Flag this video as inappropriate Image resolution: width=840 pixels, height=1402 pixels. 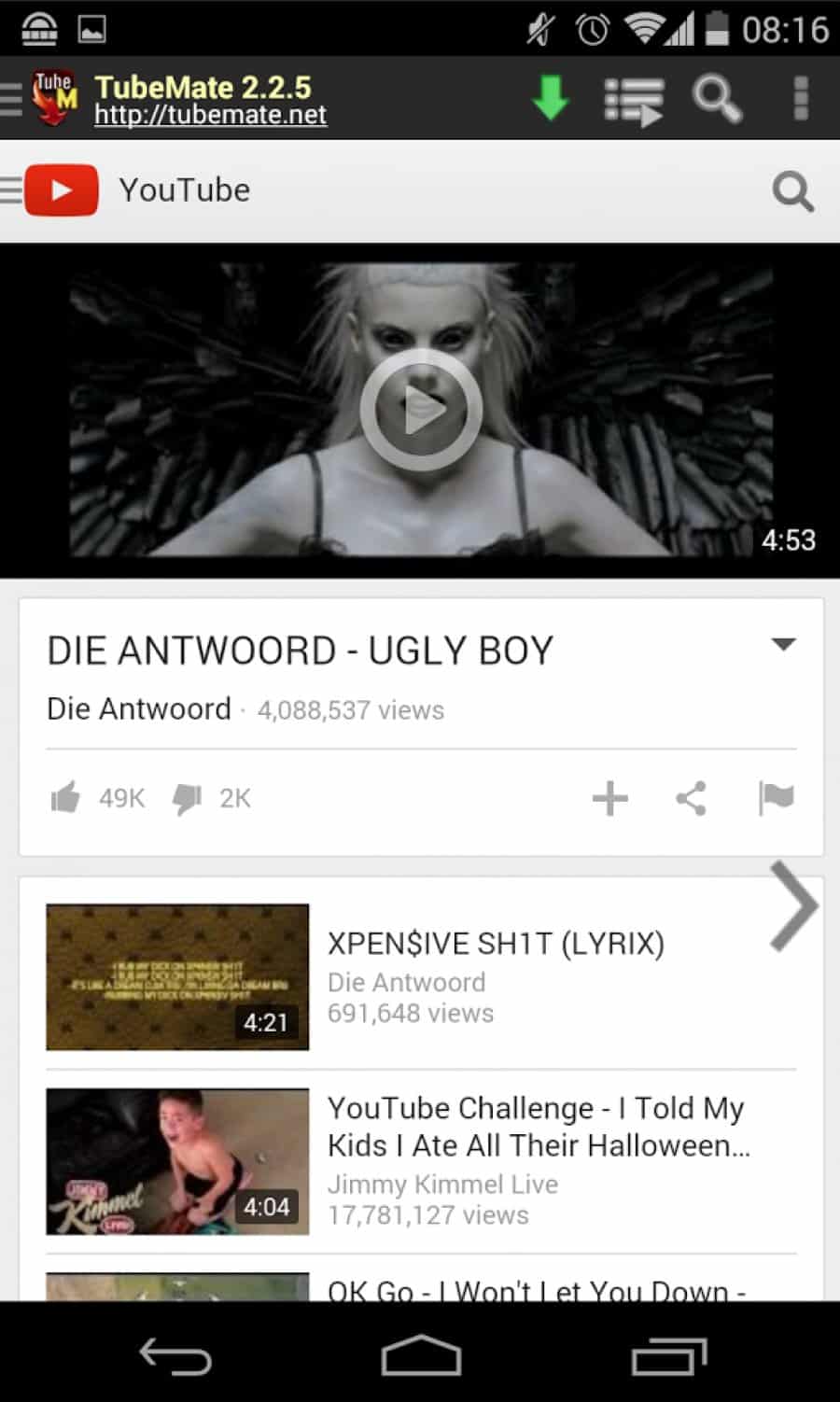pos(776,799)
